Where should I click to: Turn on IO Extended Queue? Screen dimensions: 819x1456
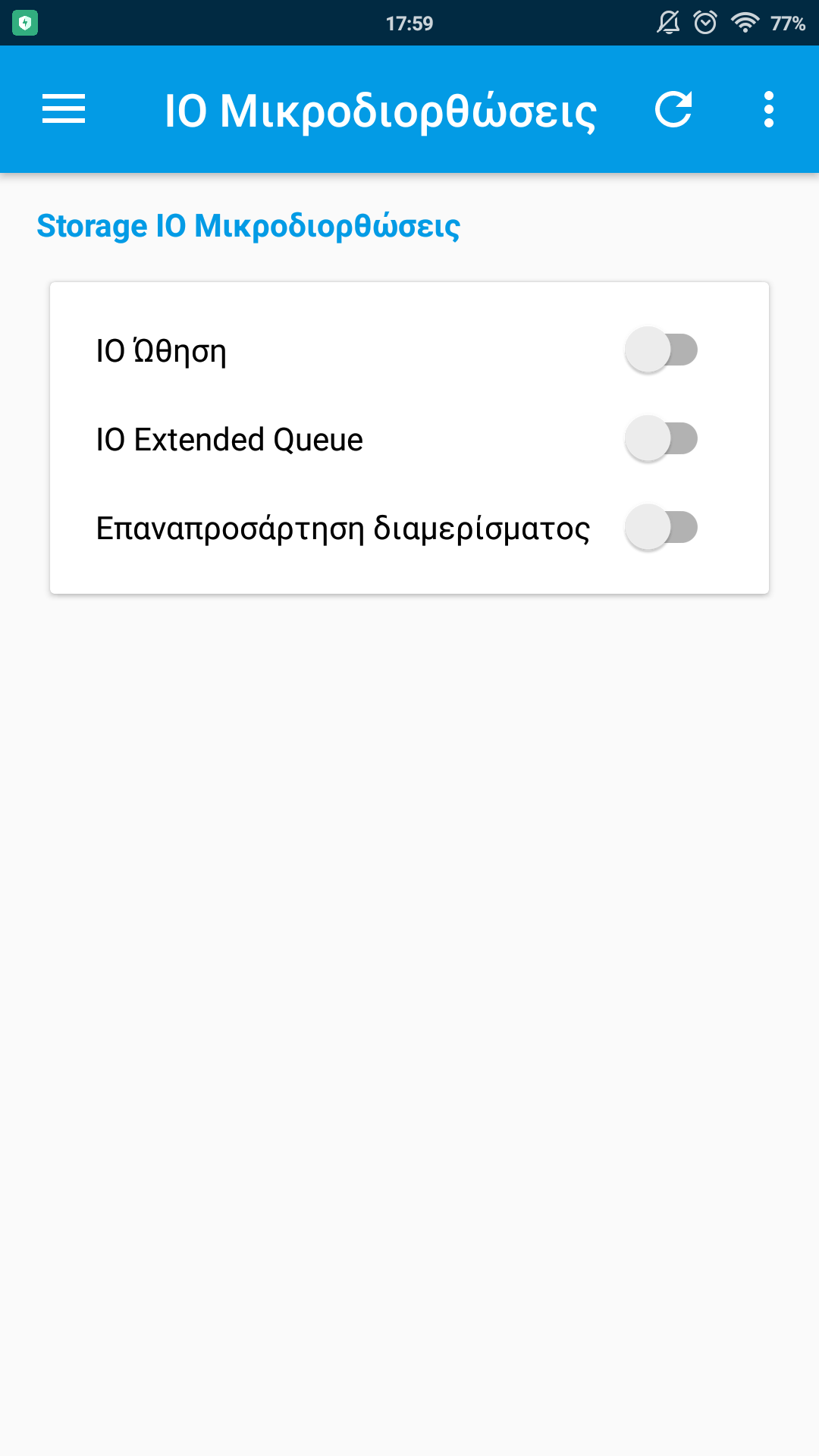pos(661,439)
